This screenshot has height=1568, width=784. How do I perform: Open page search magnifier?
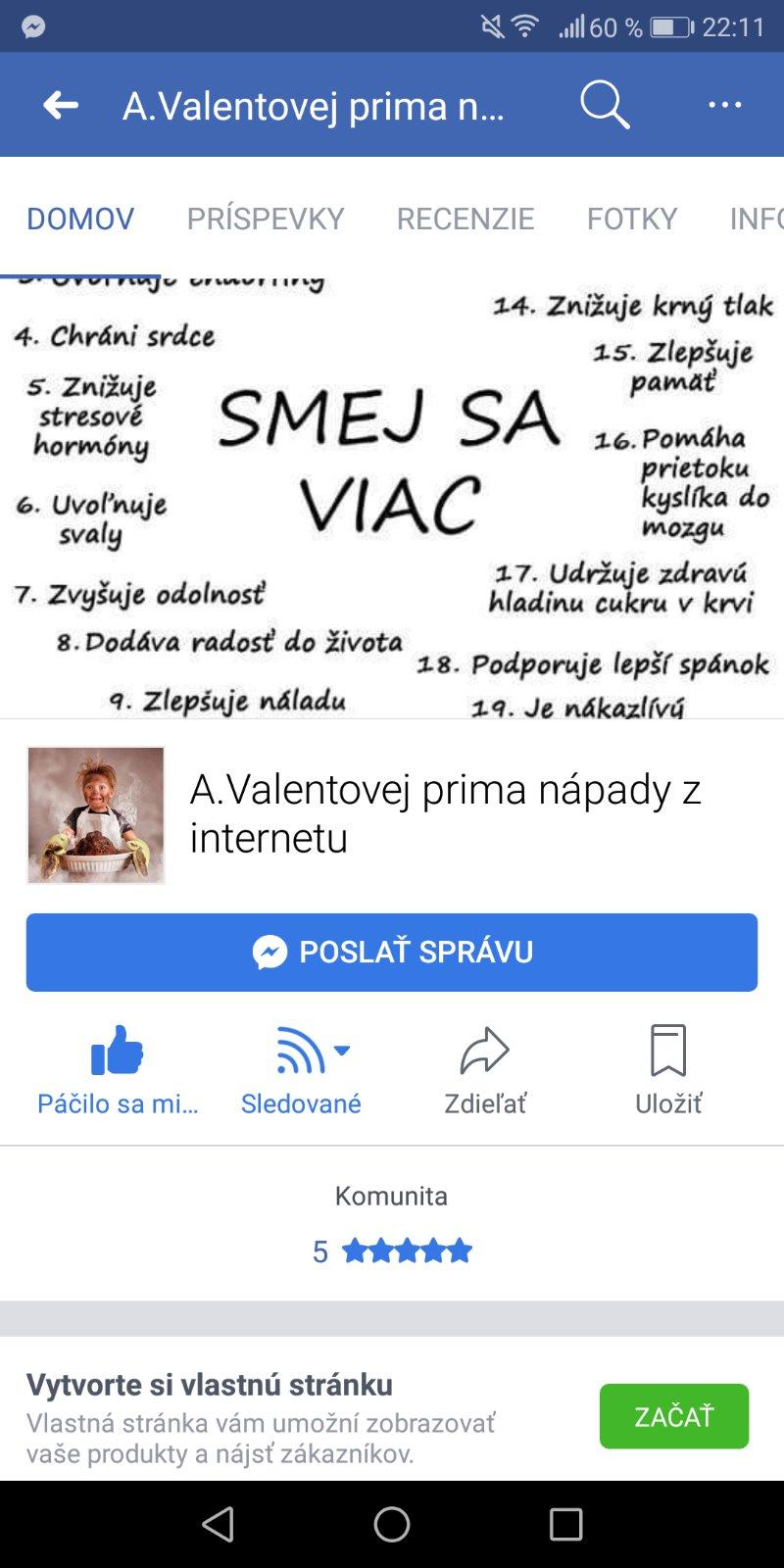pos(604,105)
